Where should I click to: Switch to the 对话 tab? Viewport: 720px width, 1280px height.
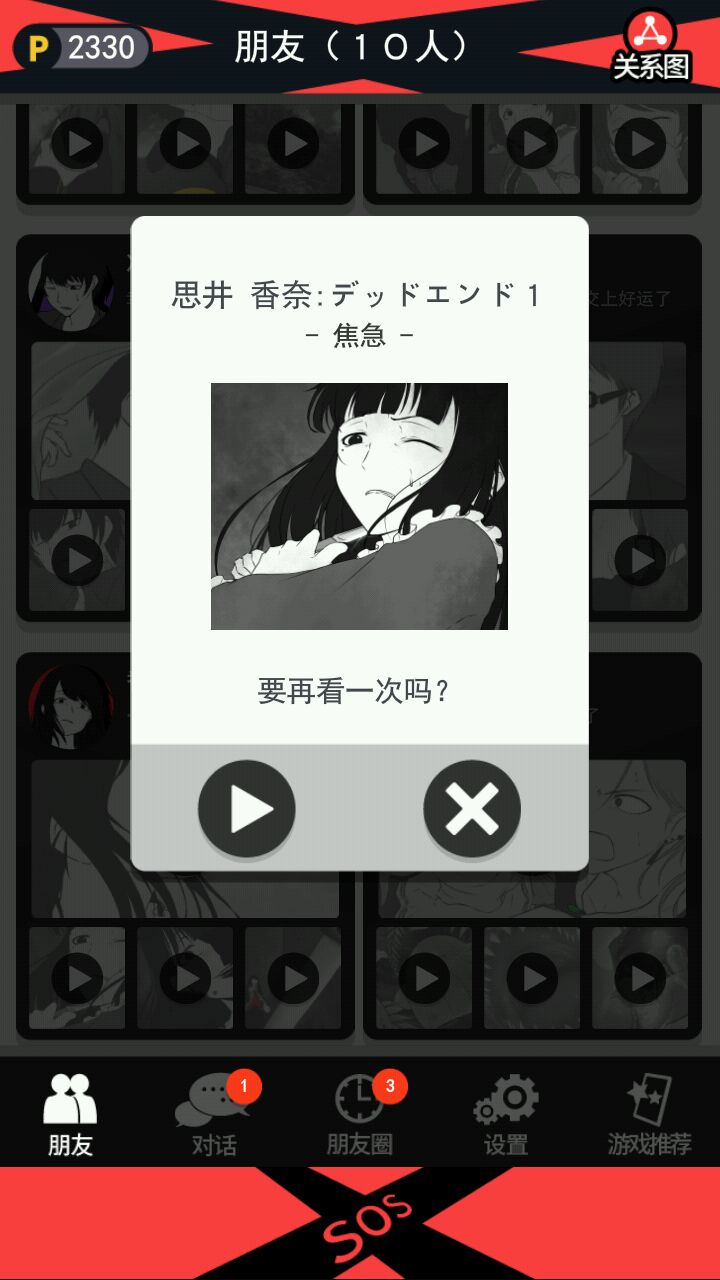[x=214, y=1113]
